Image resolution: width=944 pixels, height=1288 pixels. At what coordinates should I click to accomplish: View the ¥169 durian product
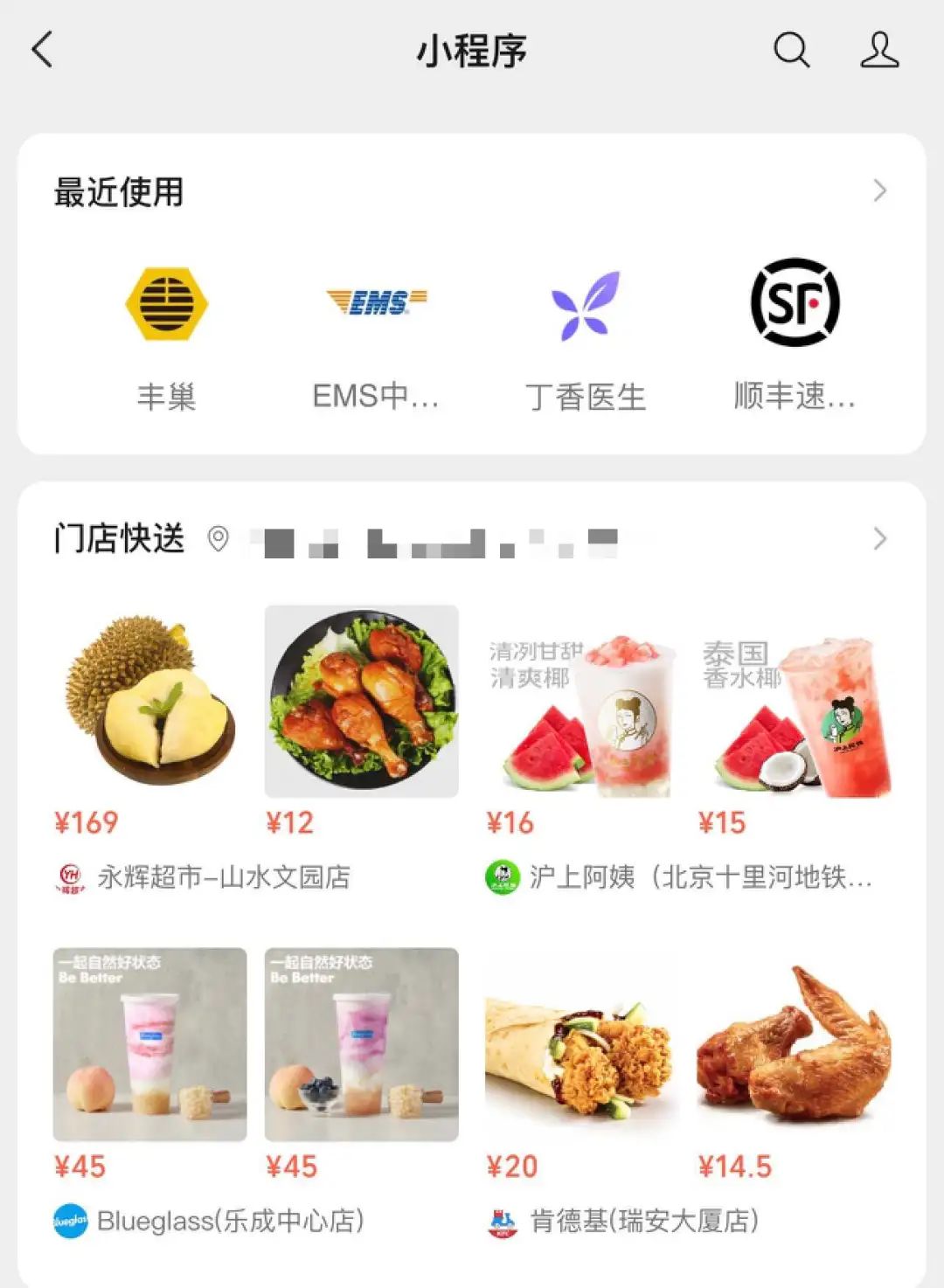pos(149,702)
